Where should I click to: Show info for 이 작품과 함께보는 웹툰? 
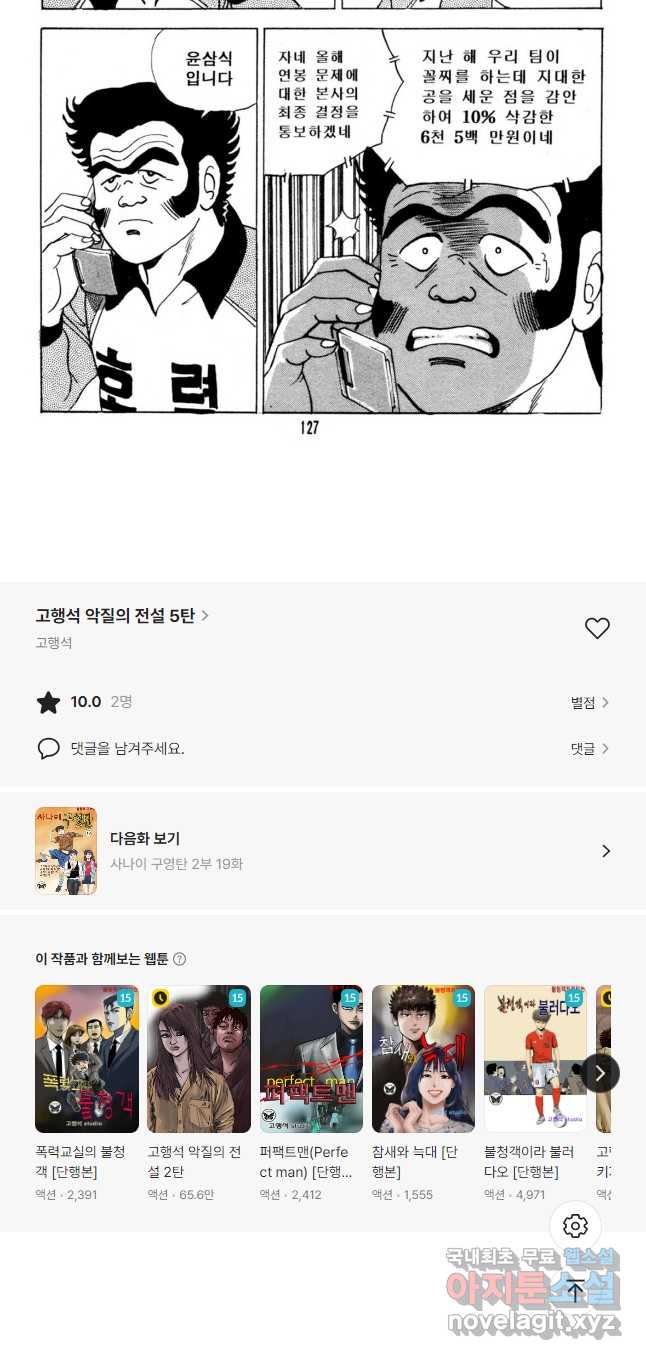(180, 959)
